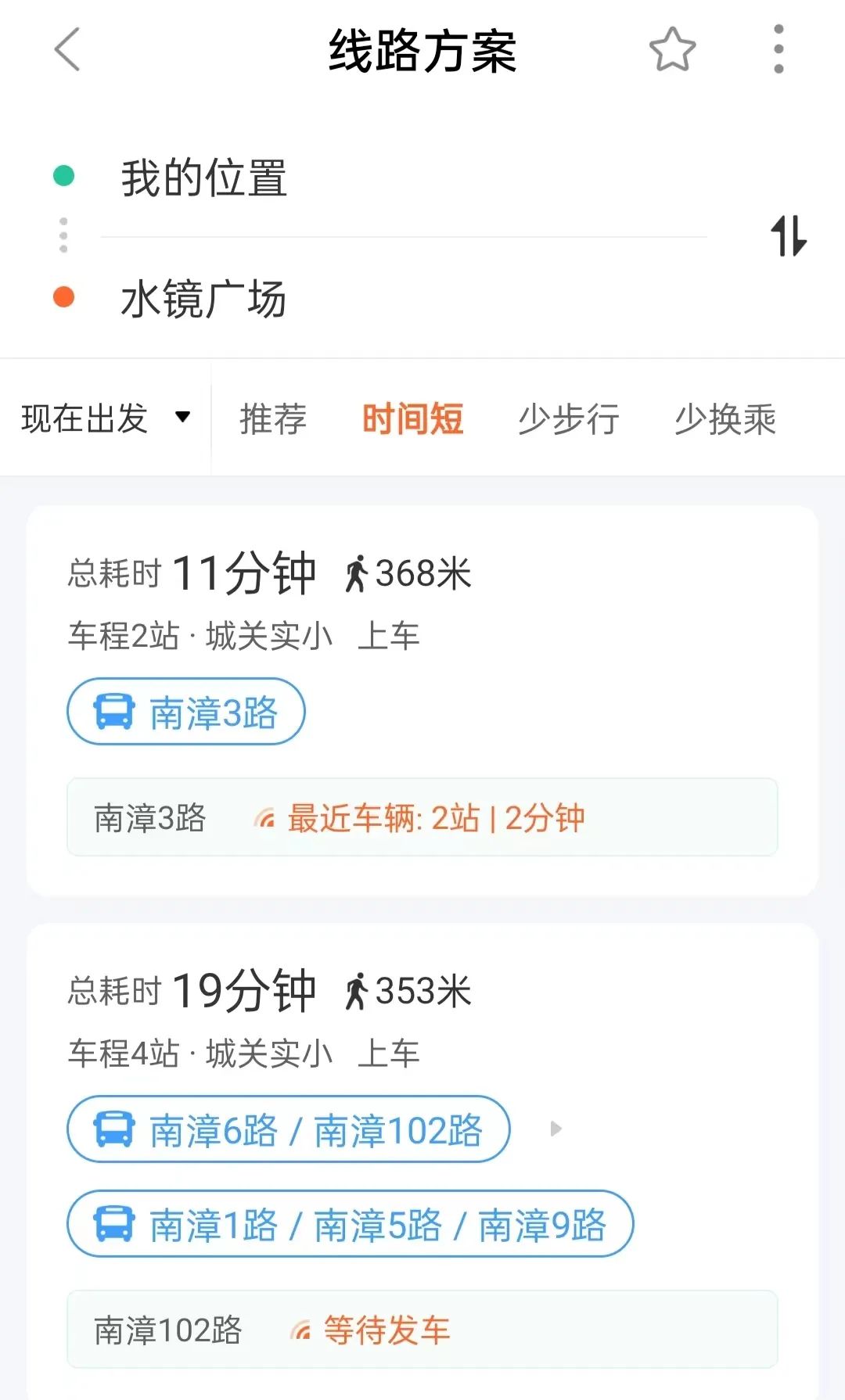
Task: Select the 时间短 tab
Action: tap(412, 418)
